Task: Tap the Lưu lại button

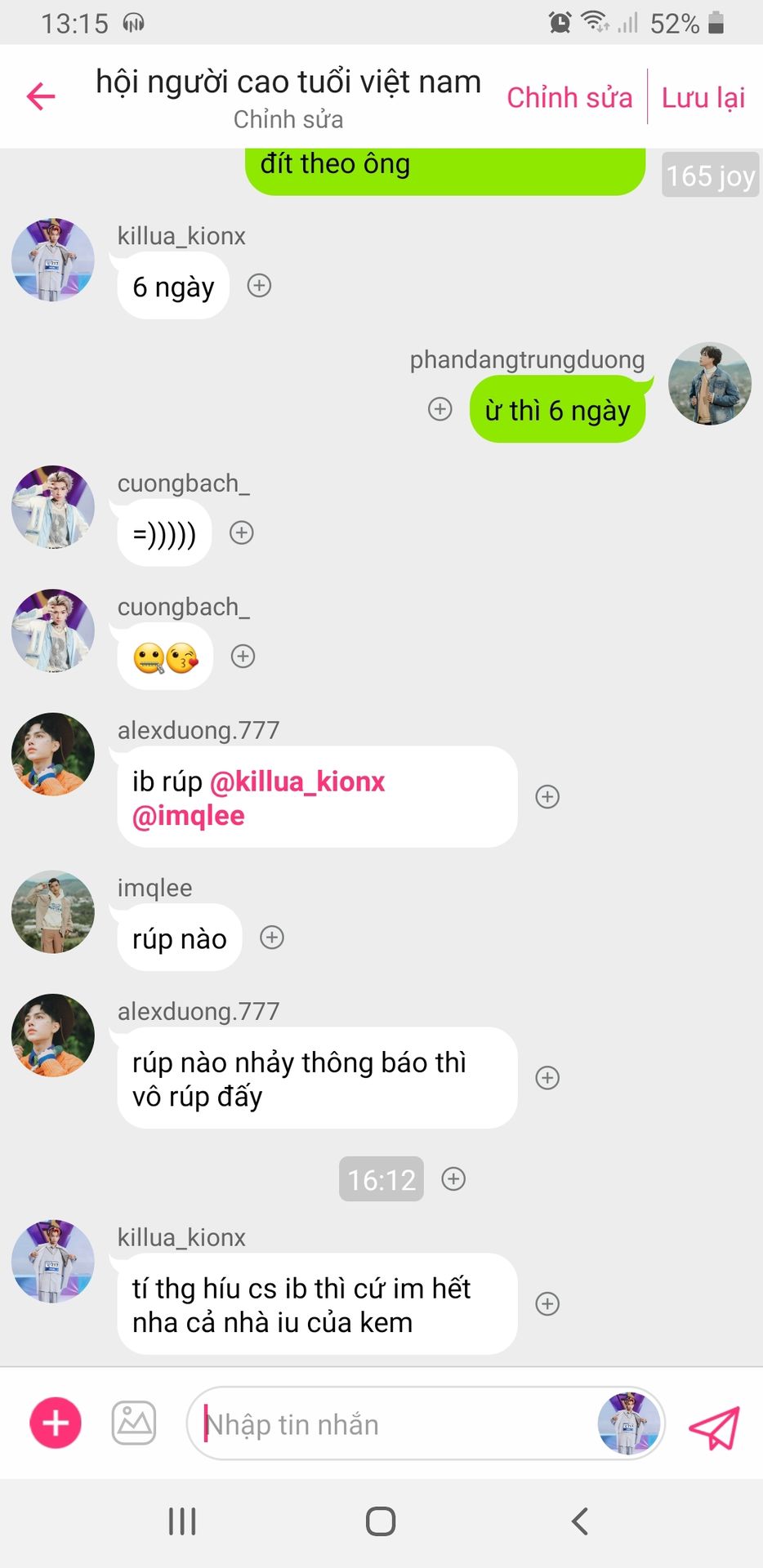Action: (x=703, y=98)
